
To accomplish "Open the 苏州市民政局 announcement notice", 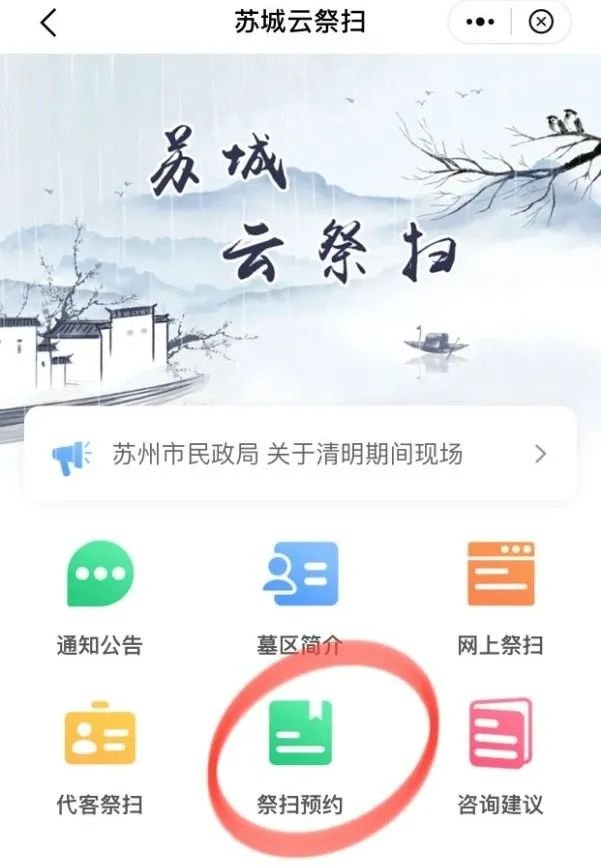I will (x=300, y=454).
